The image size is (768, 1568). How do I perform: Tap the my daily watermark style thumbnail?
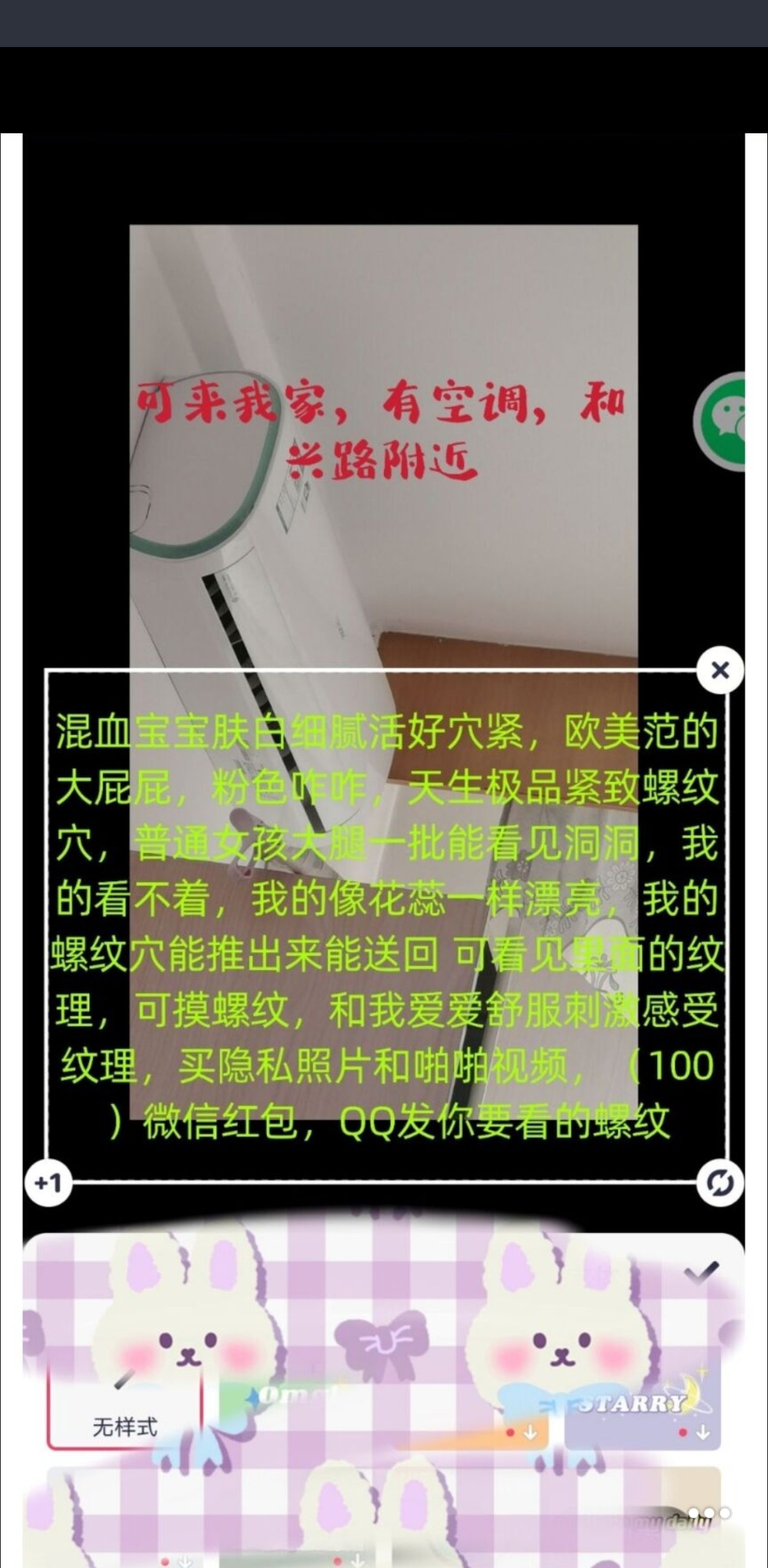pyautogui.click(x=660, y=1522)
